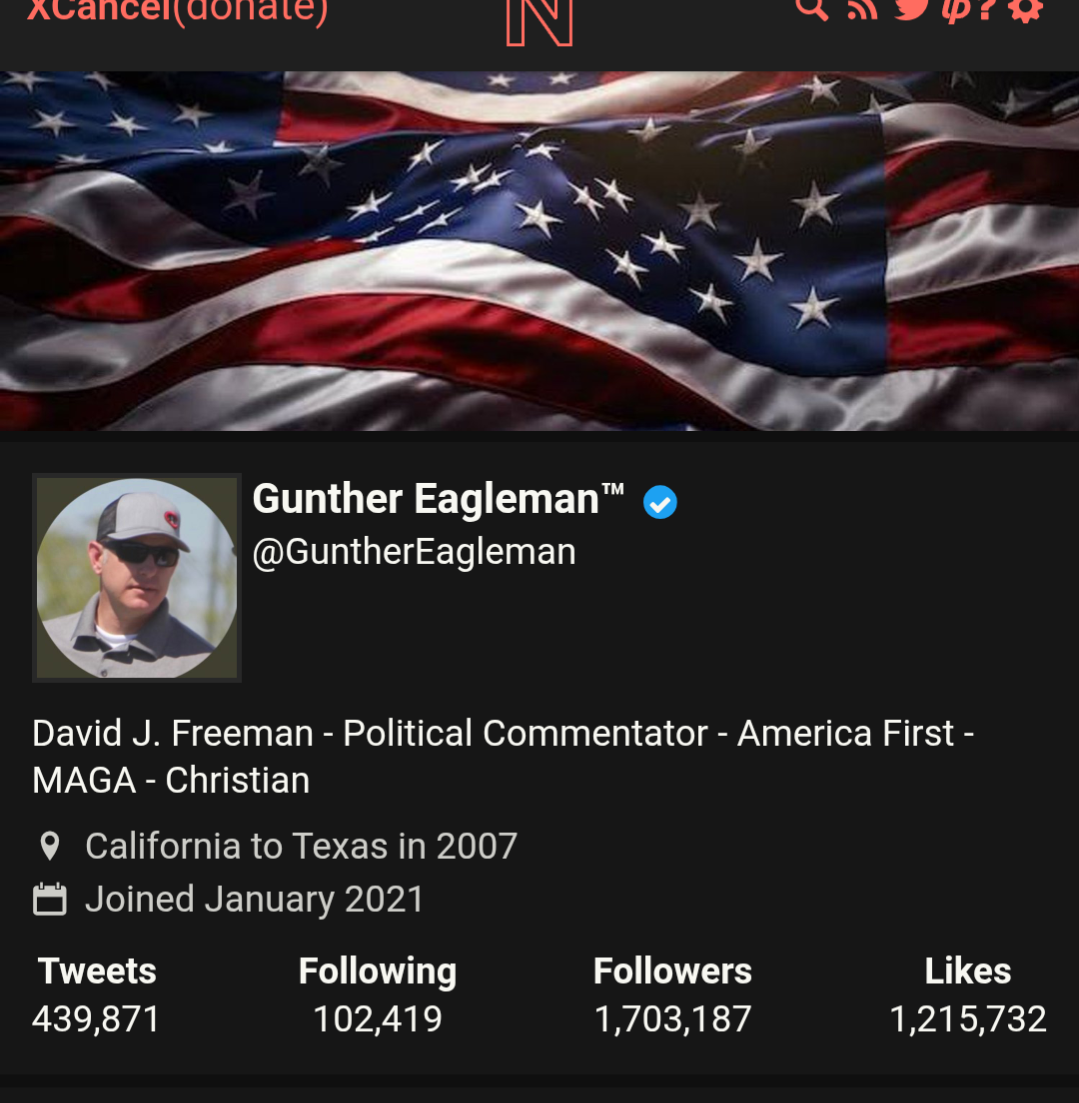This screenshot has height=1103, width=1079.
Task: Open the donate link
Action: click(x=250, y=10)
